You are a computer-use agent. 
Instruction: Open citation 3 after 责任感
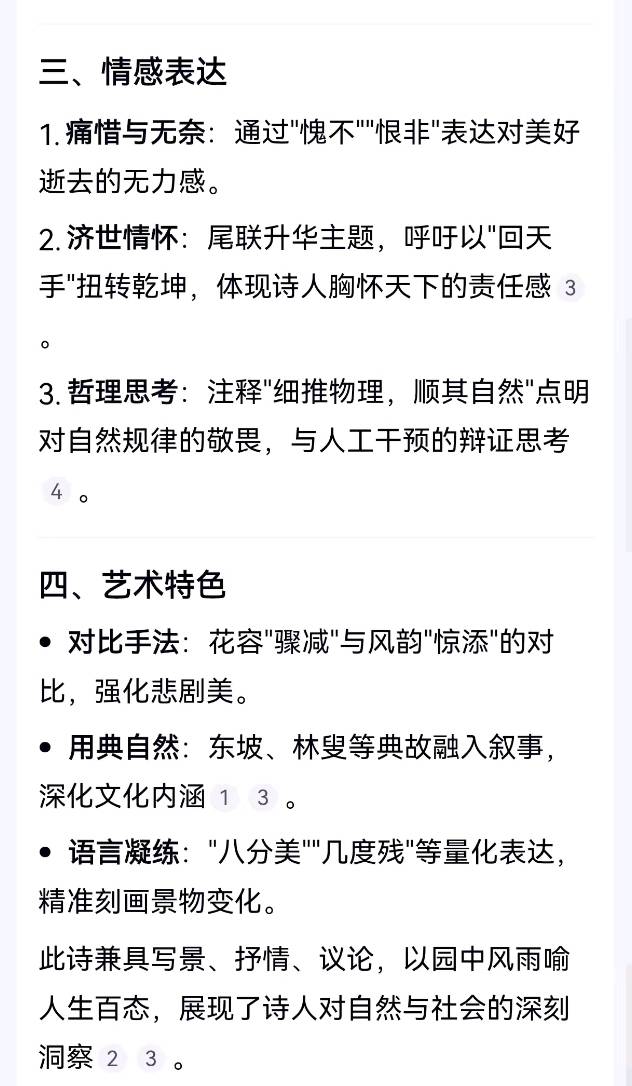570,289
